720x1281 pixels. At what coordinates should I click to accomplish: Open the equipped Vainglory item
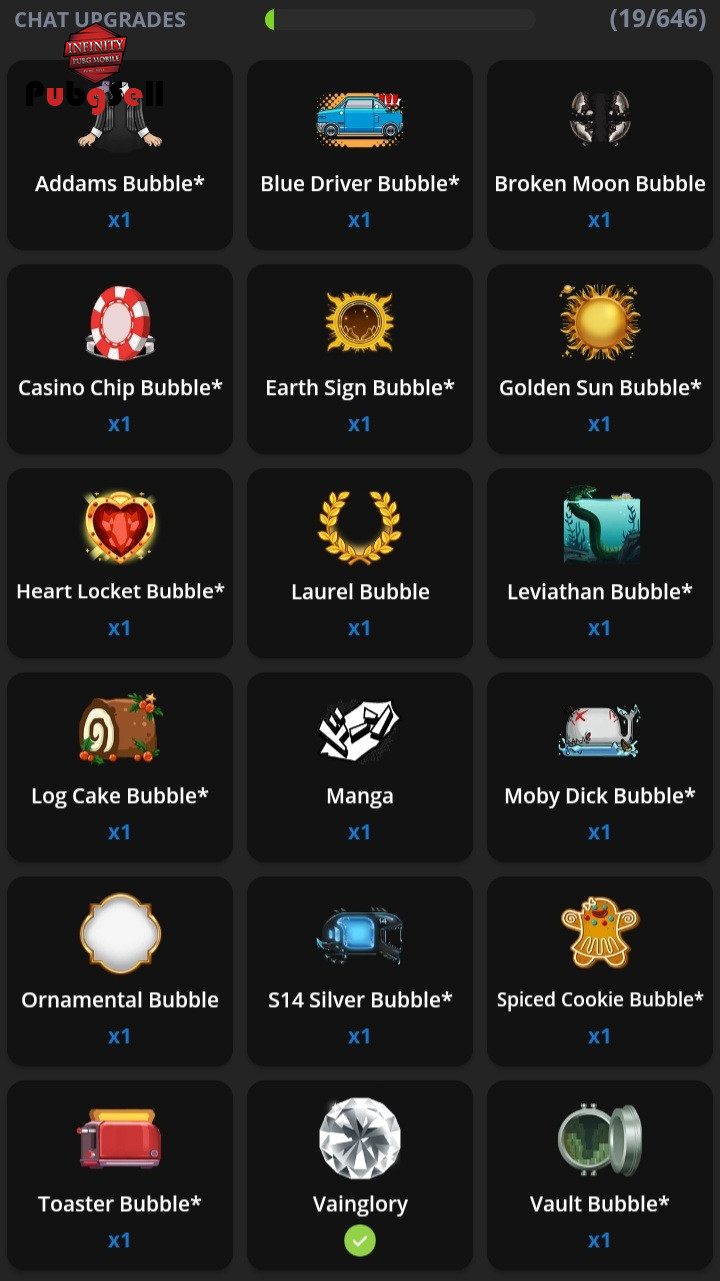(x=360, y=1175)
